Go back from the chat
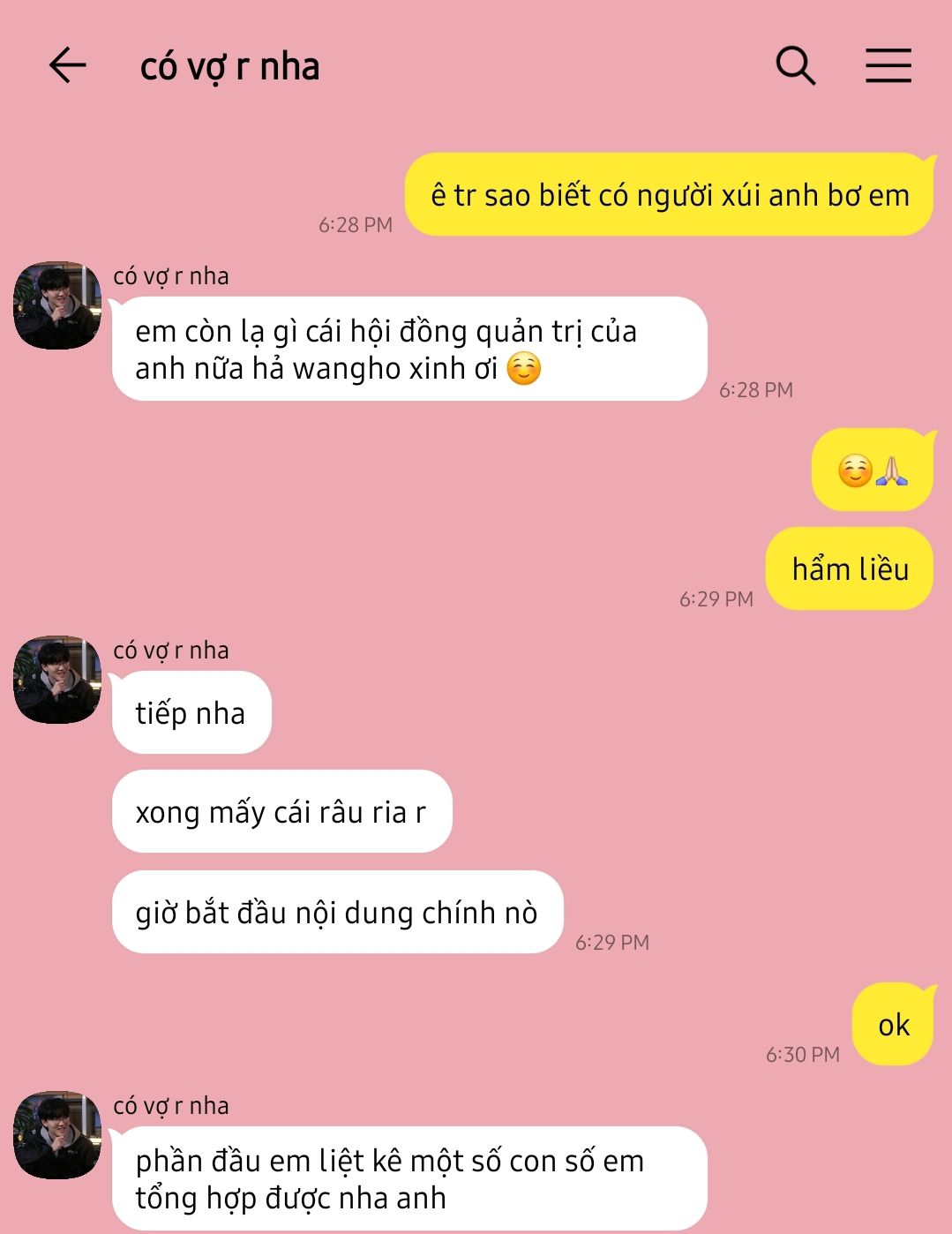952x1234 pixels. point(67,66)
